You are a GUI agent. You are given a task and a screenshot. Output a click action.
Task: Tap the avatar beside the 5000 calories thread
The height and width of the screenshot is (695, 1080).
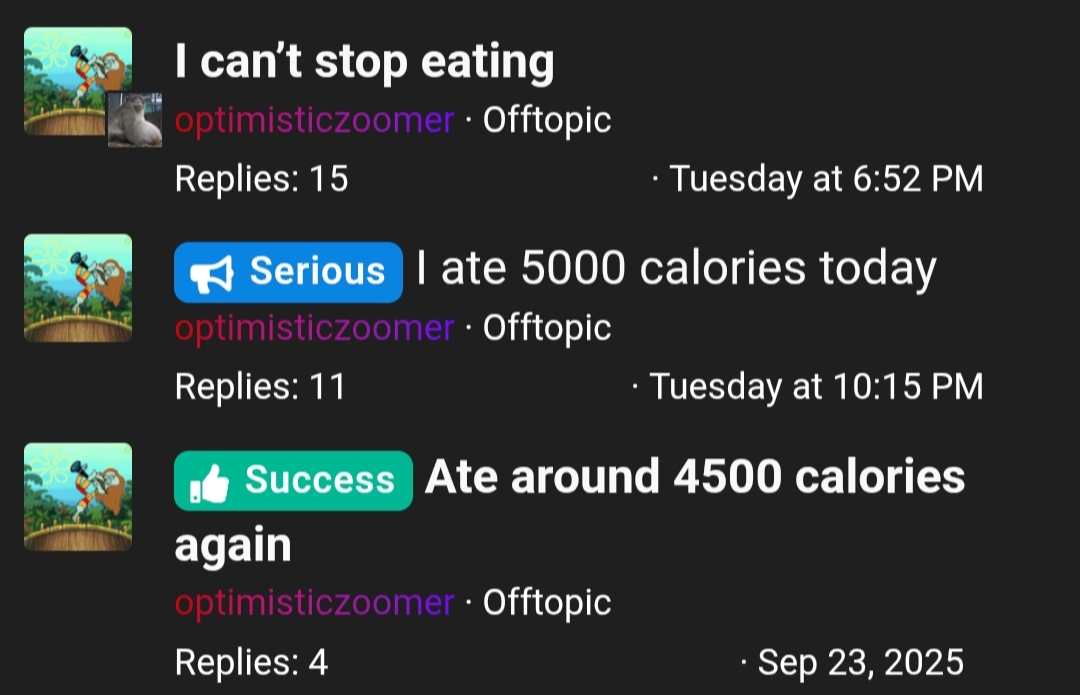(x=77, y=288)
